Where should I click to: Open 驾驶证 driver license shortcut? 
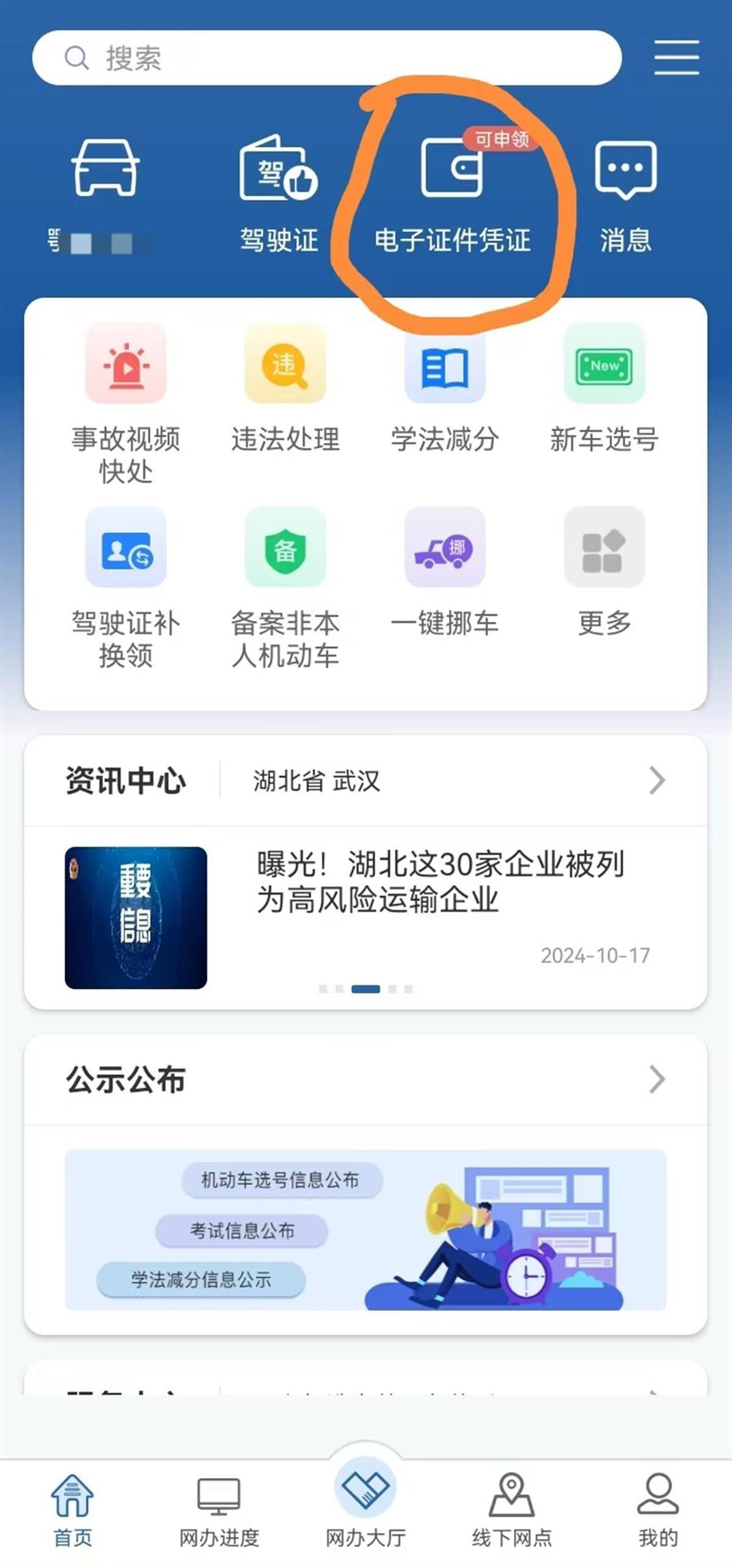pyautogui.click(x=279, y=192)
